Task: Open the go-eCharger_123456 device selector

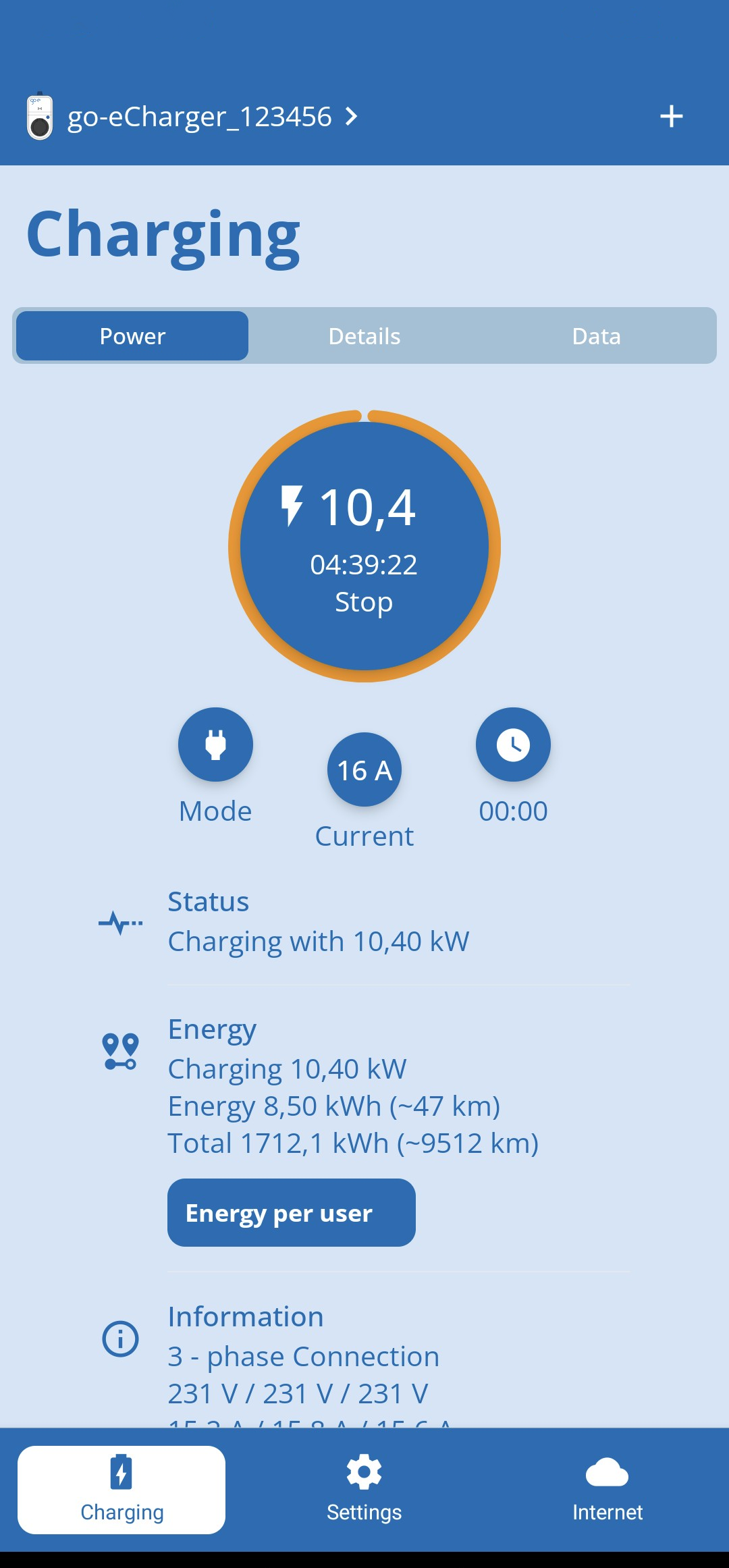Action: (192, 117)
